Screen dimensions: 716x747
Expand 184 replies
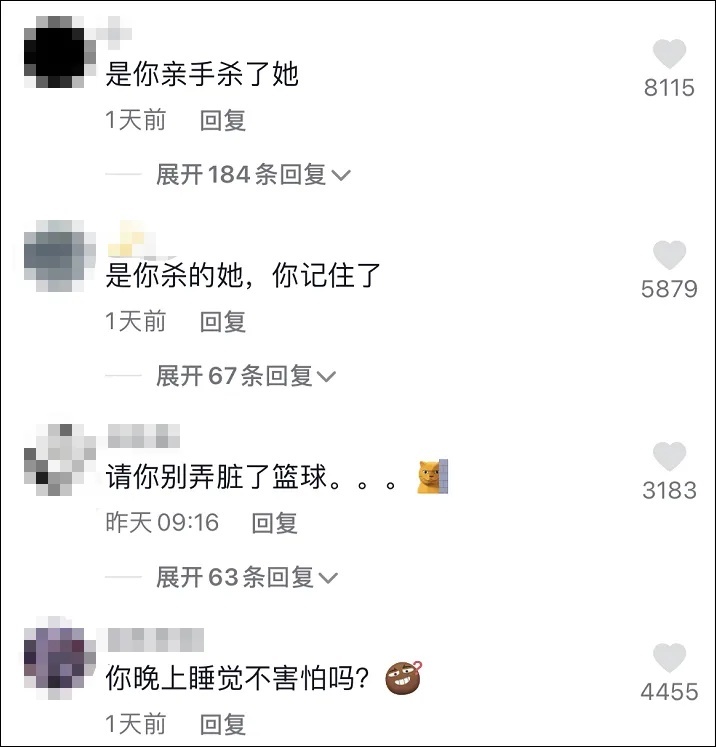253,175
